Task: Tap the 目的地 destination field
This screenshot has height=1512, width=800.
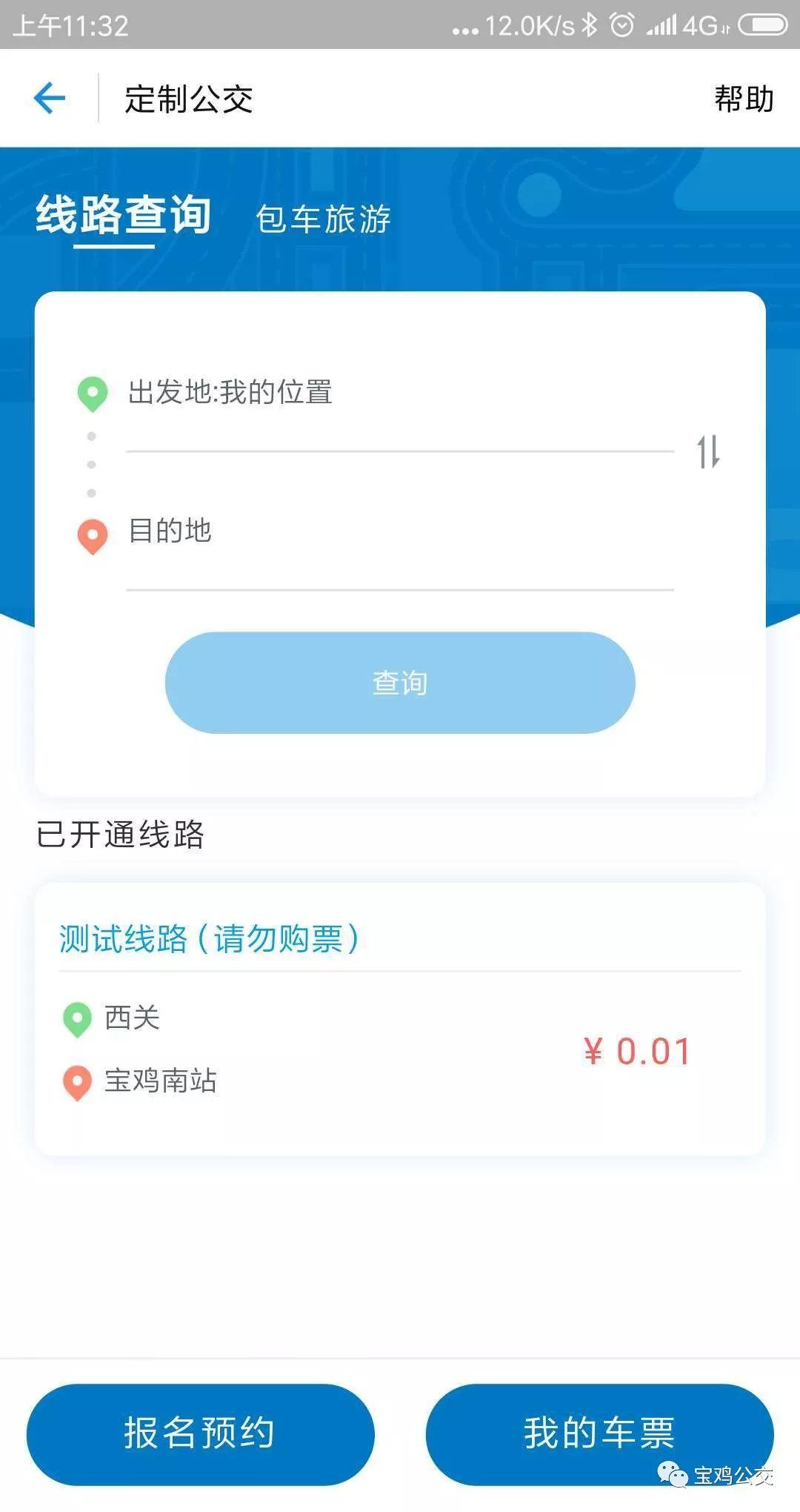Action: tap(400, 532)
